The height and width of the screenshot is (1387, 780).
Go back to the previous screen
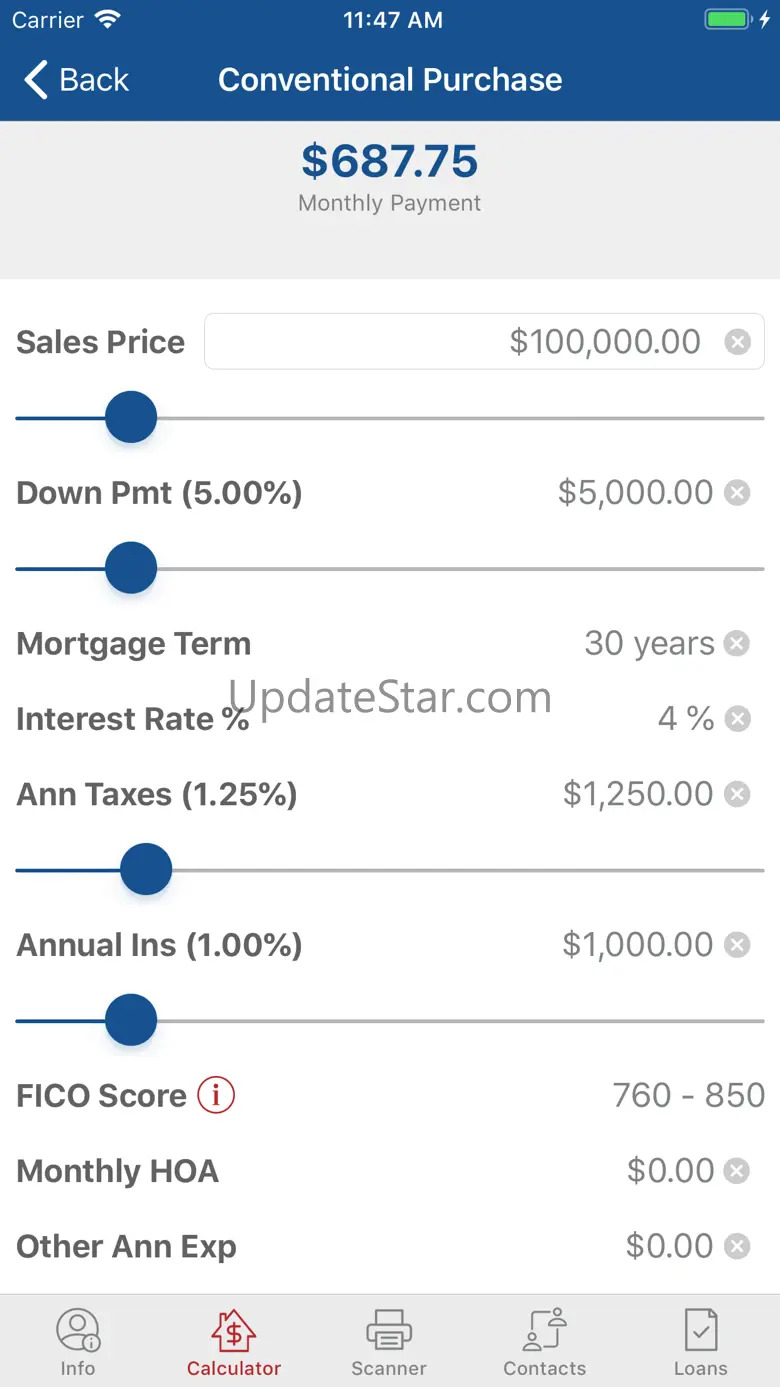pos(76,80)
